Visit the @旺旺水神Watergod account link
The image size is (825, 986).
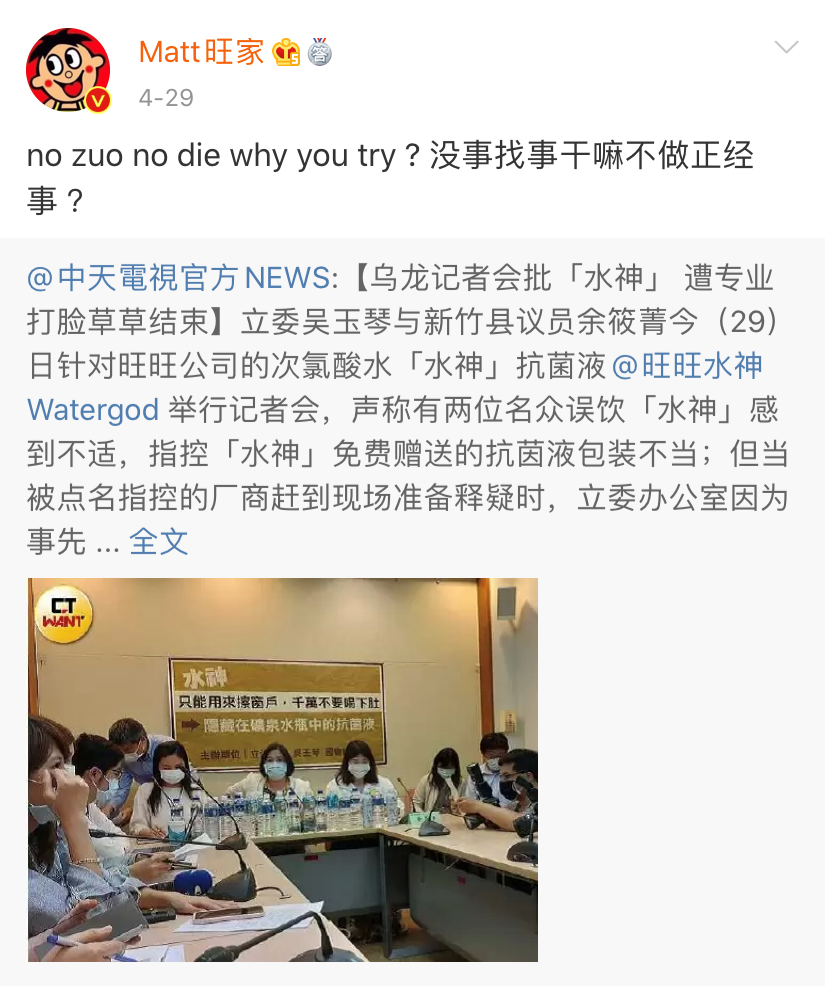pyautogui.click(x=687, y=365)
